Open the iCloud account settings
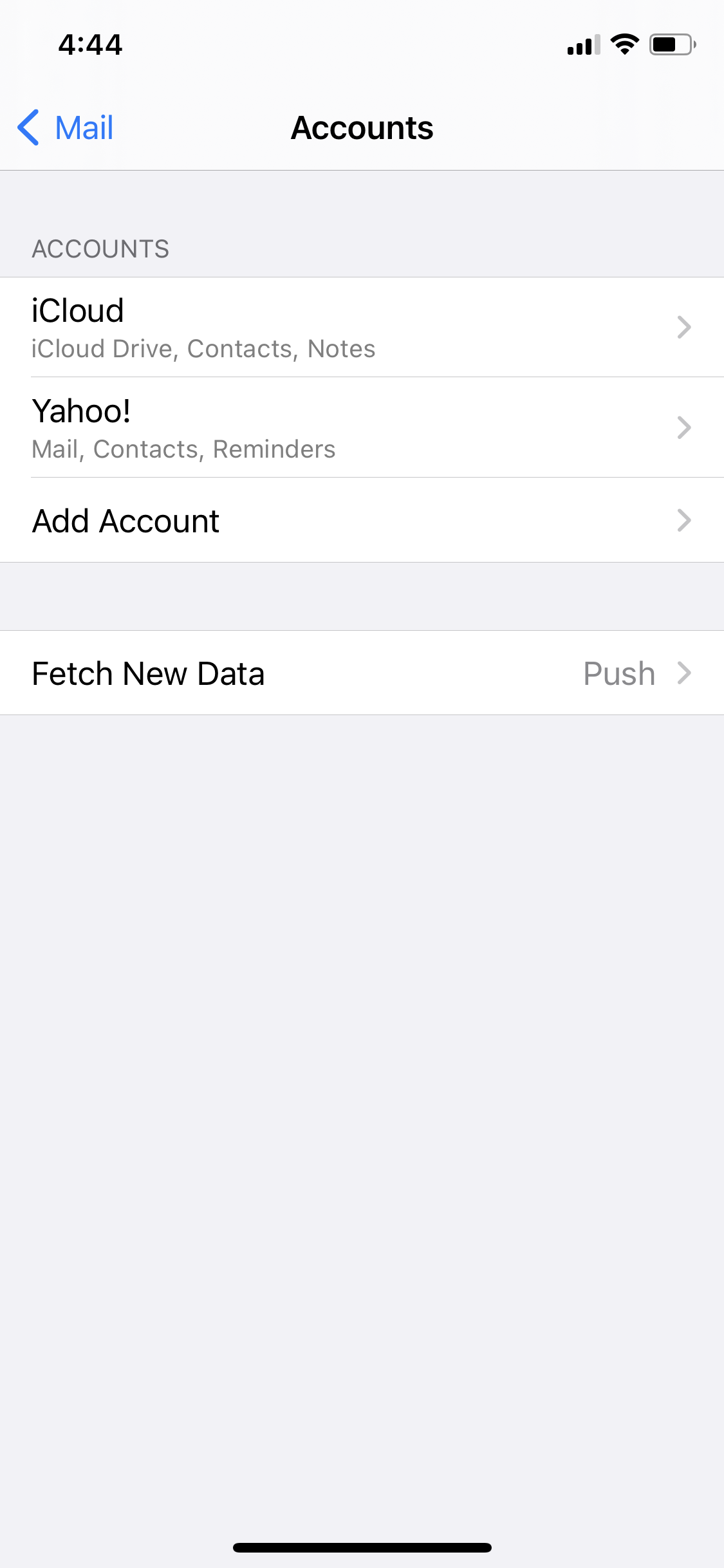The height and width of the screenshot is (1568, 724). pos(360,327)
